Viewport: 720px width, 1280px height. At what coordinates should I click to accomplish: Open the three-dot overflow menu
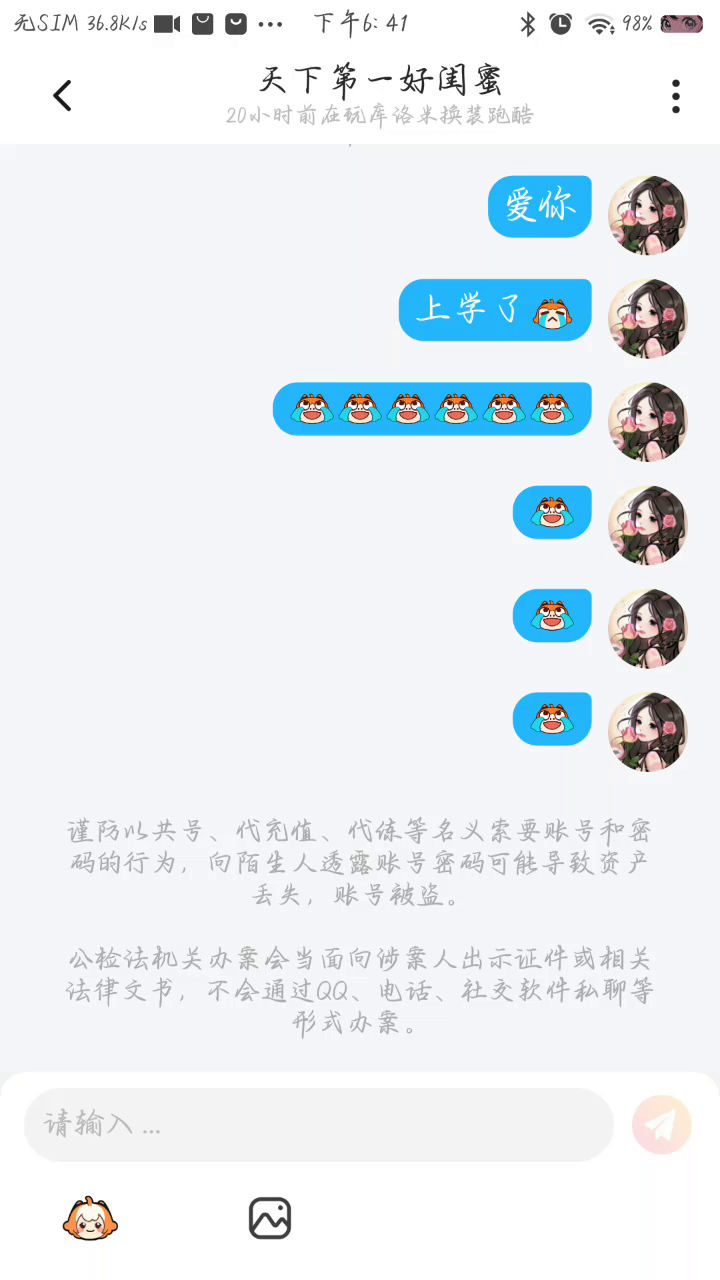676,96
